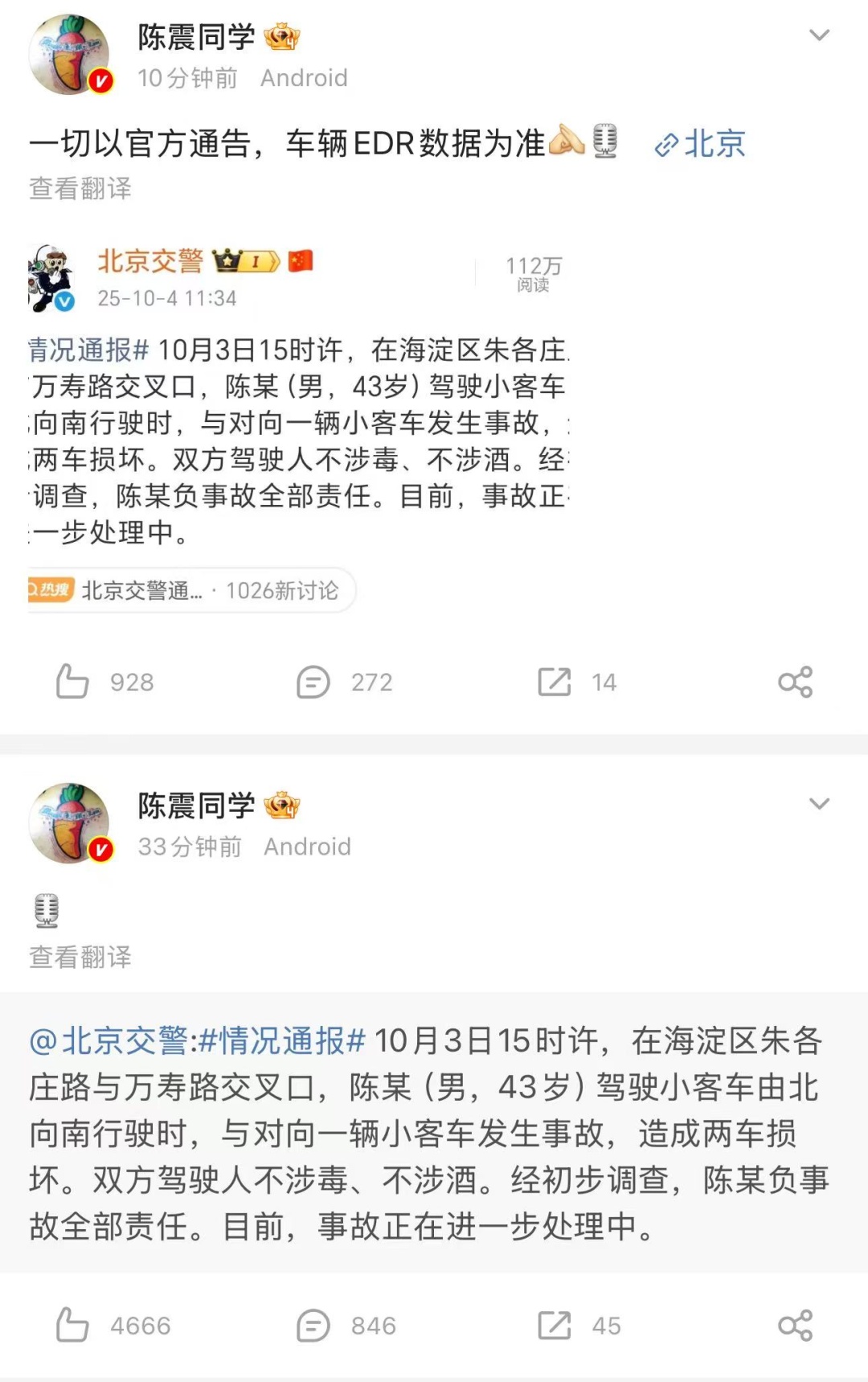Open comments on the post with 272 comments

pyautogui.click(x=313, y=682)
